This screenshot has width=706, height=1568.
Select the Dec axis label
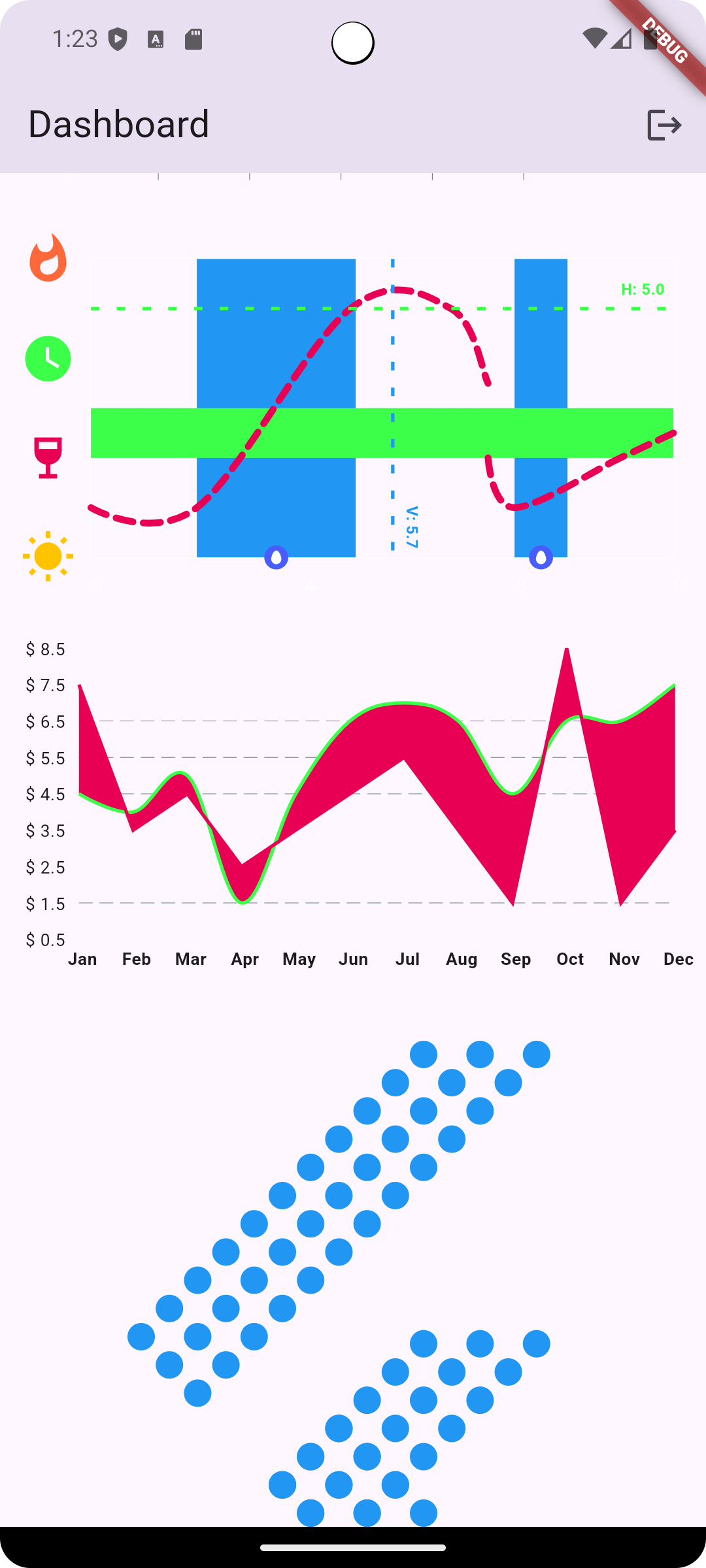click(678, 958)
